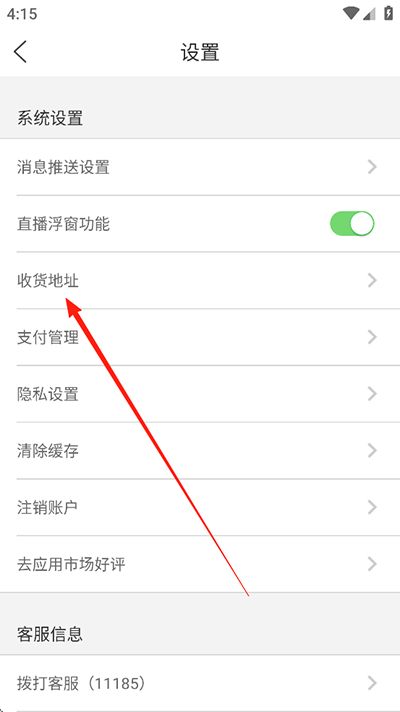Open 收货地址
400x712 pixels.
(x=200, y=281)
